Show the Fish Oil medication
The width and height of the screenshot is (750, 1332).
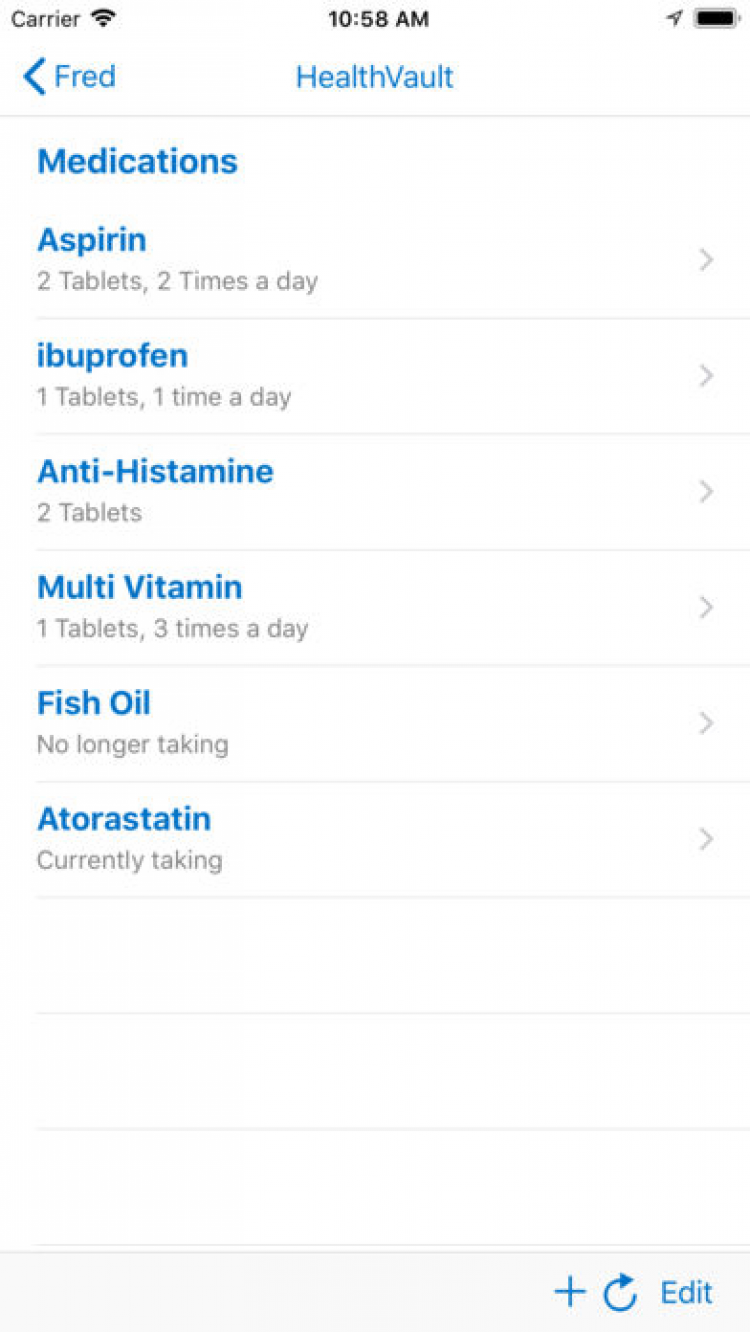[x=375, y=723]
